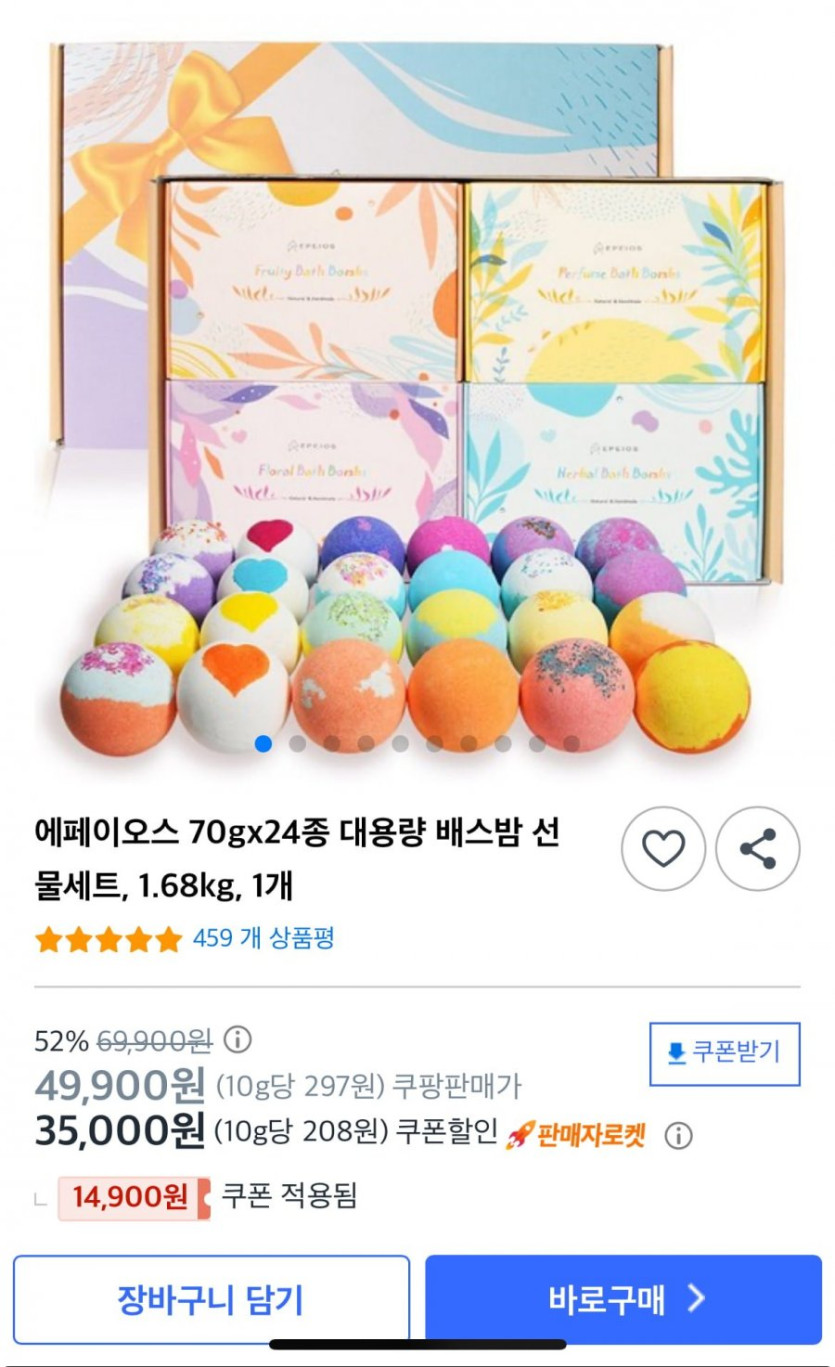The width and height of the screenshot is (835, 1367).
Task: Add item with 장바구니 담기 button
Action: pyautogui.click(x=211, y=1300)
